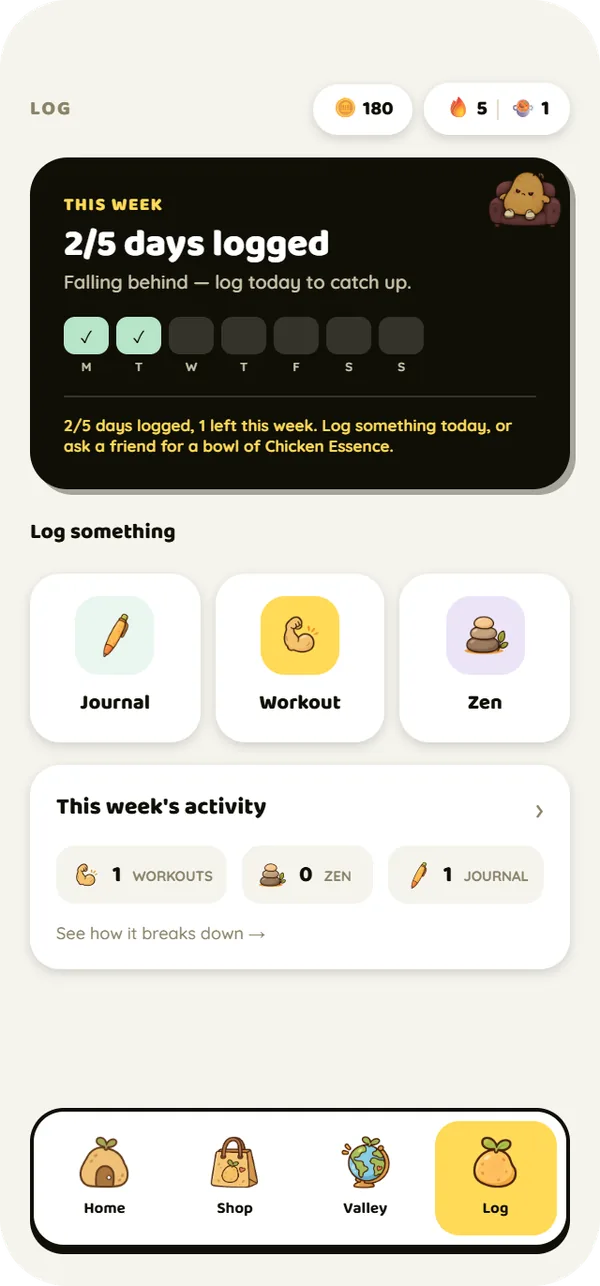Start a Zen session log

[x=485, y=657]
